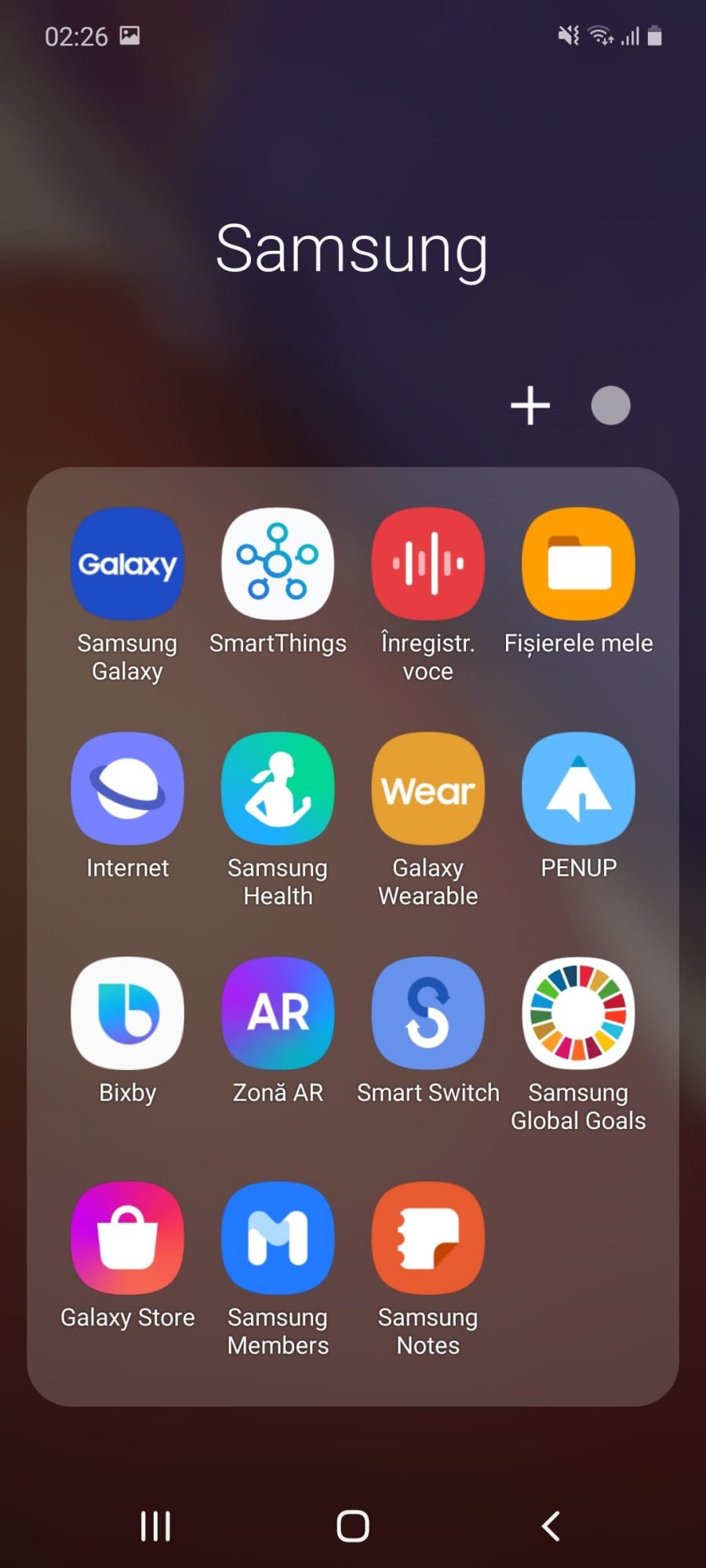Image resolution: width=706 pixels, height=1568 pixels.
Task: Open Samsung Health
Action: pyautogui.click(x=278, y=789)
